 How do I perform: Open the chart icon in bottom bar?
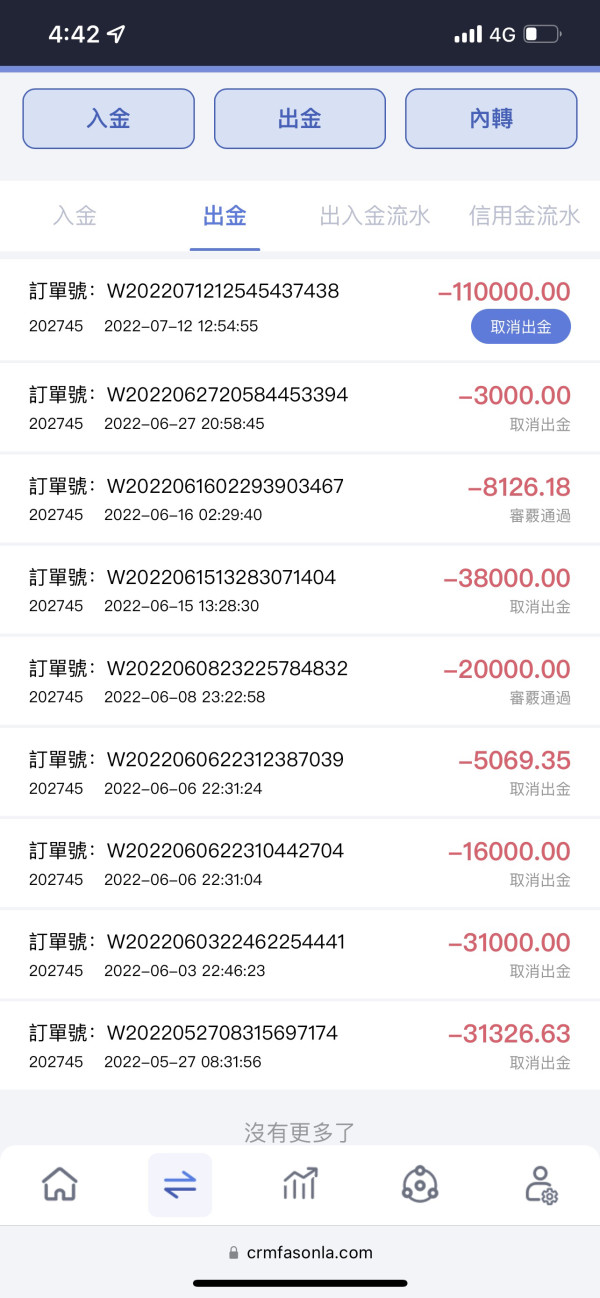click(300, 1185)
